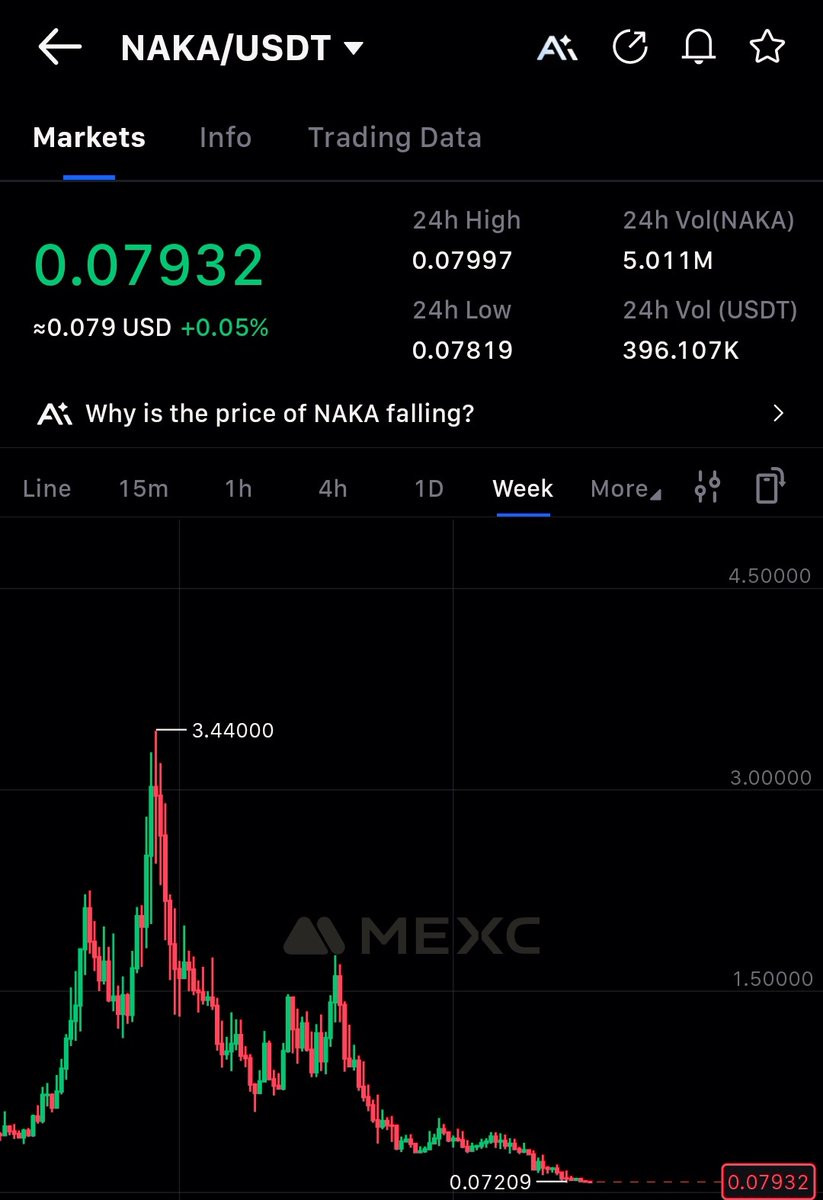Switch to the Info tab
Image resolution: width=823 pixels, height=1200 pixels.
pyautogui.click(x=225, y=137)
